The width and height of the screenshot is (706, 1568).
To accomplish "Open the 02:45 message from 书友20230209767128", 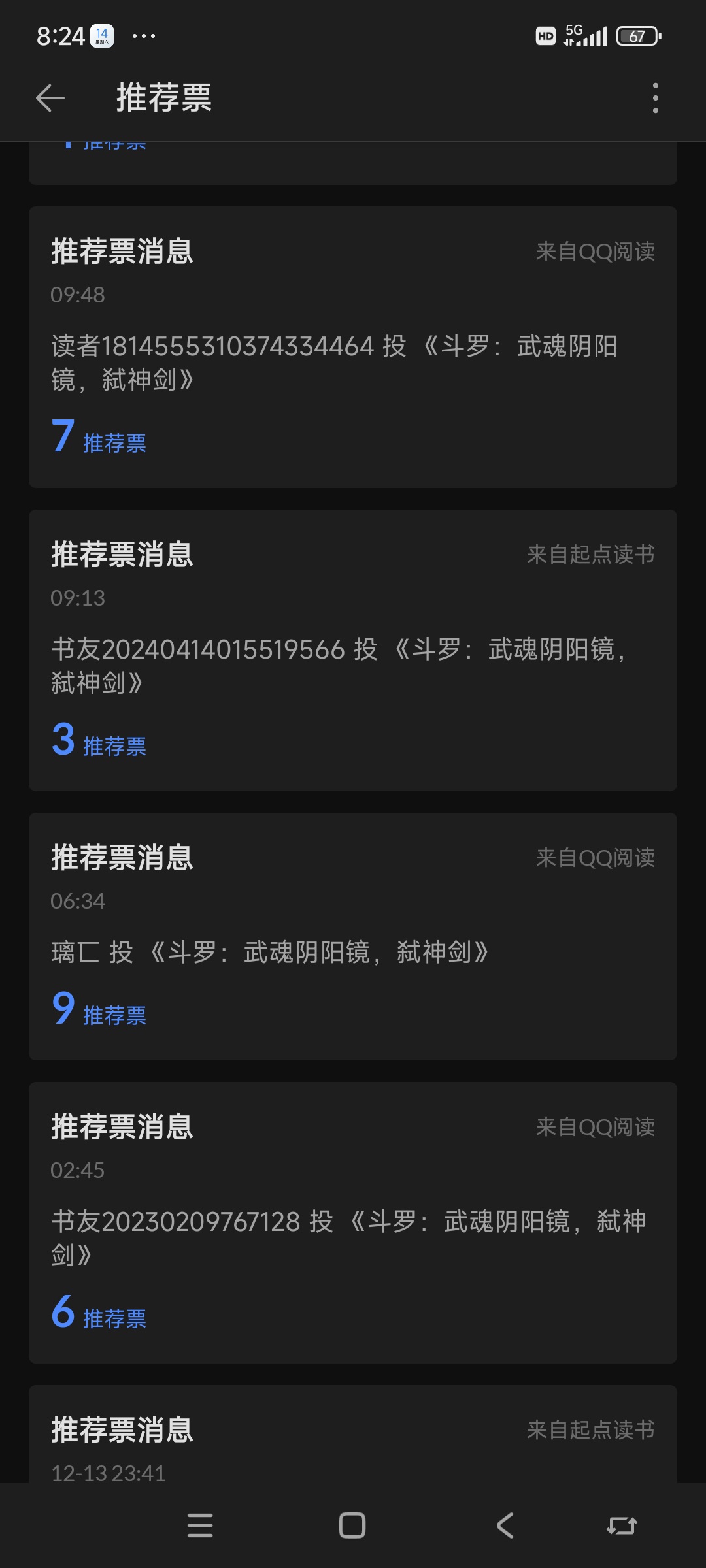I will [x=353, y=1222].
